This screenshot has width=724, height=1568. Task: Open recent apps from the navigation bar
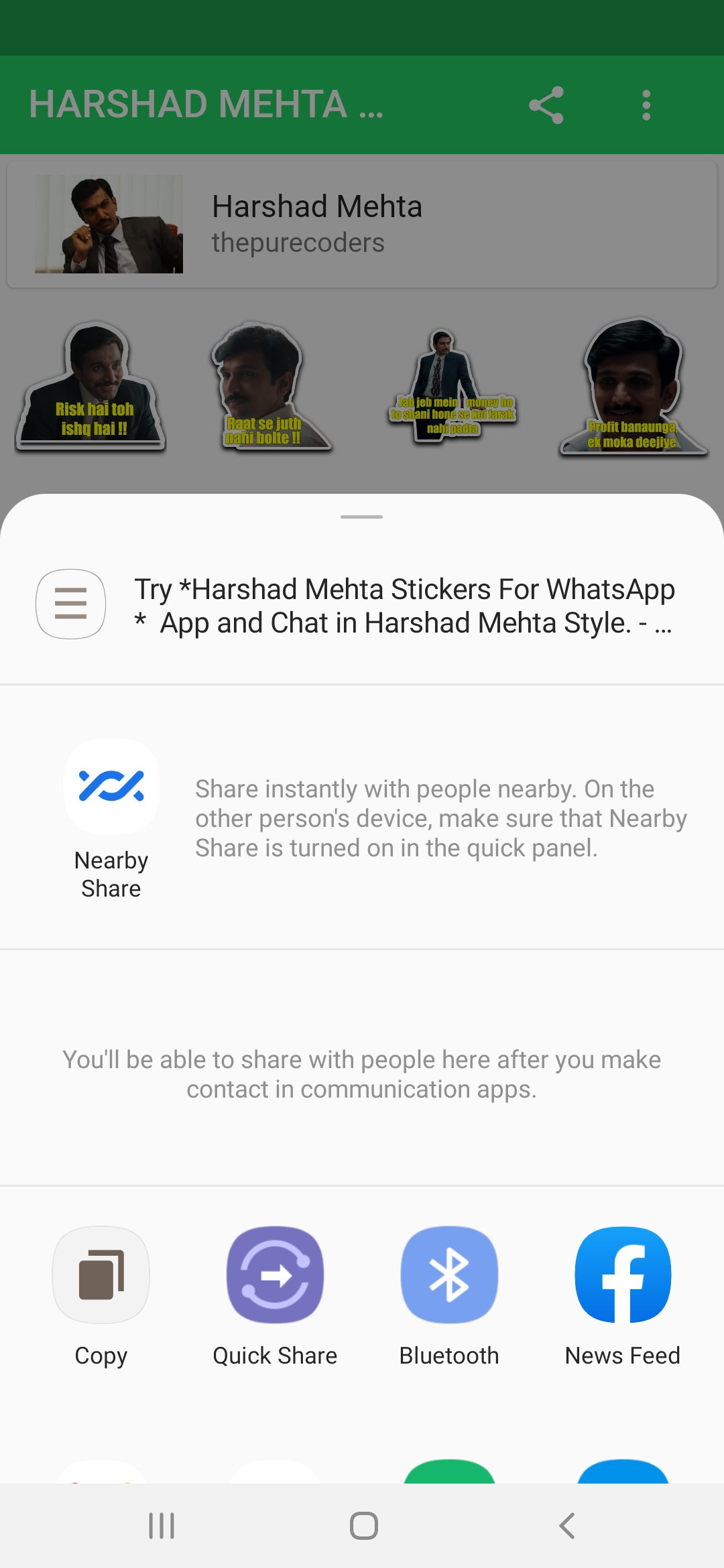pos(162,1526)
